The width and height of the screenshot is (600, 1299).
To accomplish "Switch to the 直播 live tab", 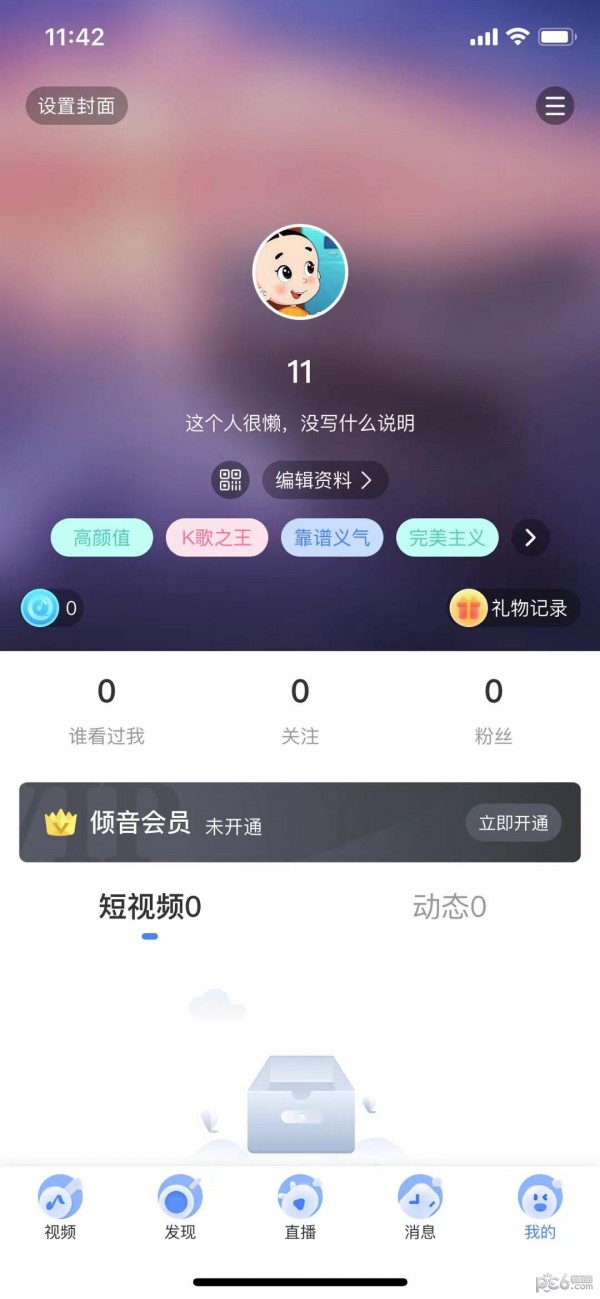I will [x=300, y=1208].
